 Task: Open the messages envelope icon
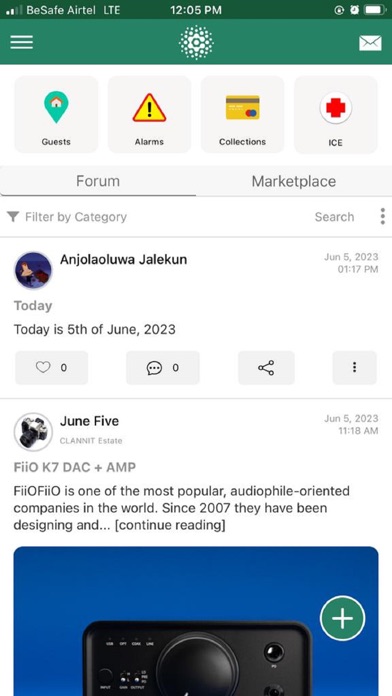pyautogui.click(x=370, y=43)
